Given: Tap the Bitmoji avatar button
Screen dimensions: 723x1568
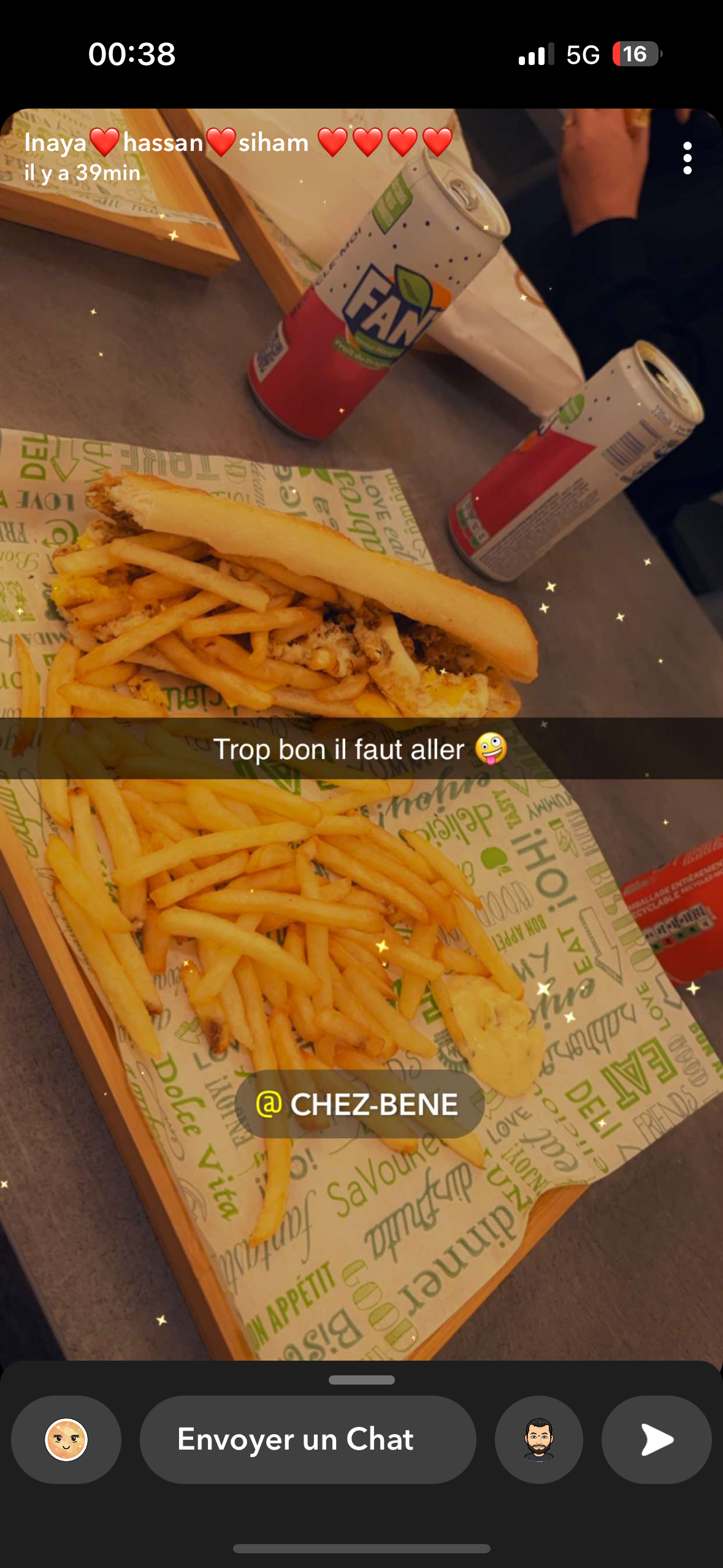Looking at the screenshot, I should tap(538, 1439).
